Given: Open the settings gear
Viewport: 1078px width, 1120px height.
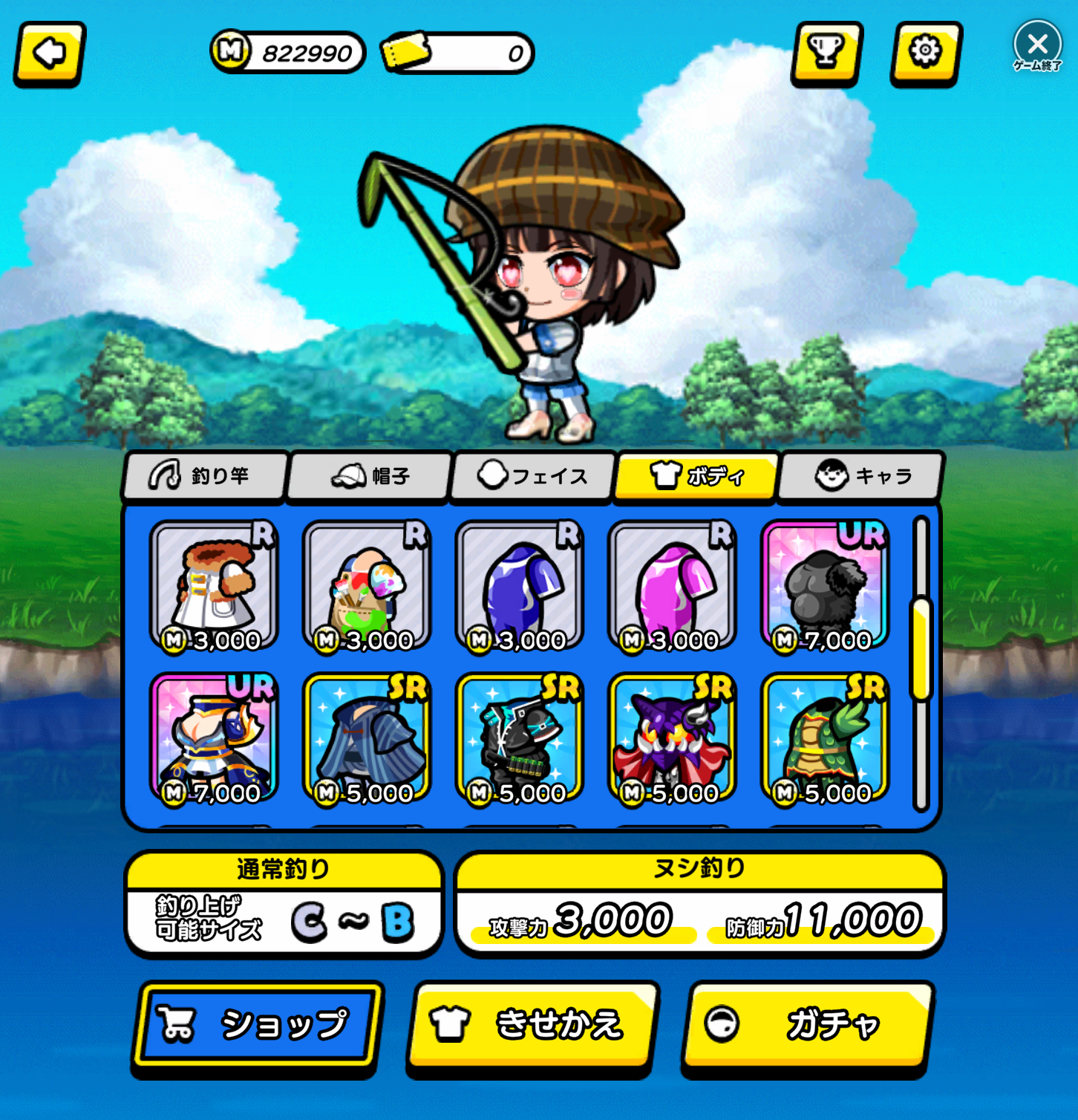Looking at the screenshot, I should [x=925, y=53].
